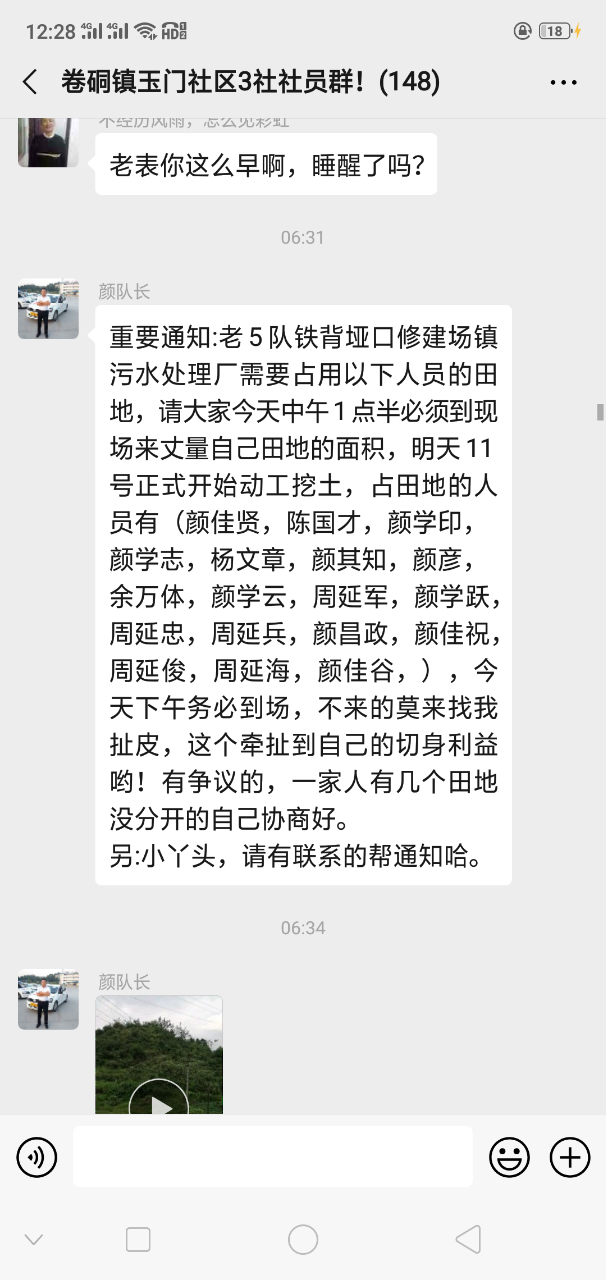Tap the message text field
Image resolution: width=606 pixels, height=1280 pixels.
click(272, 1157)
